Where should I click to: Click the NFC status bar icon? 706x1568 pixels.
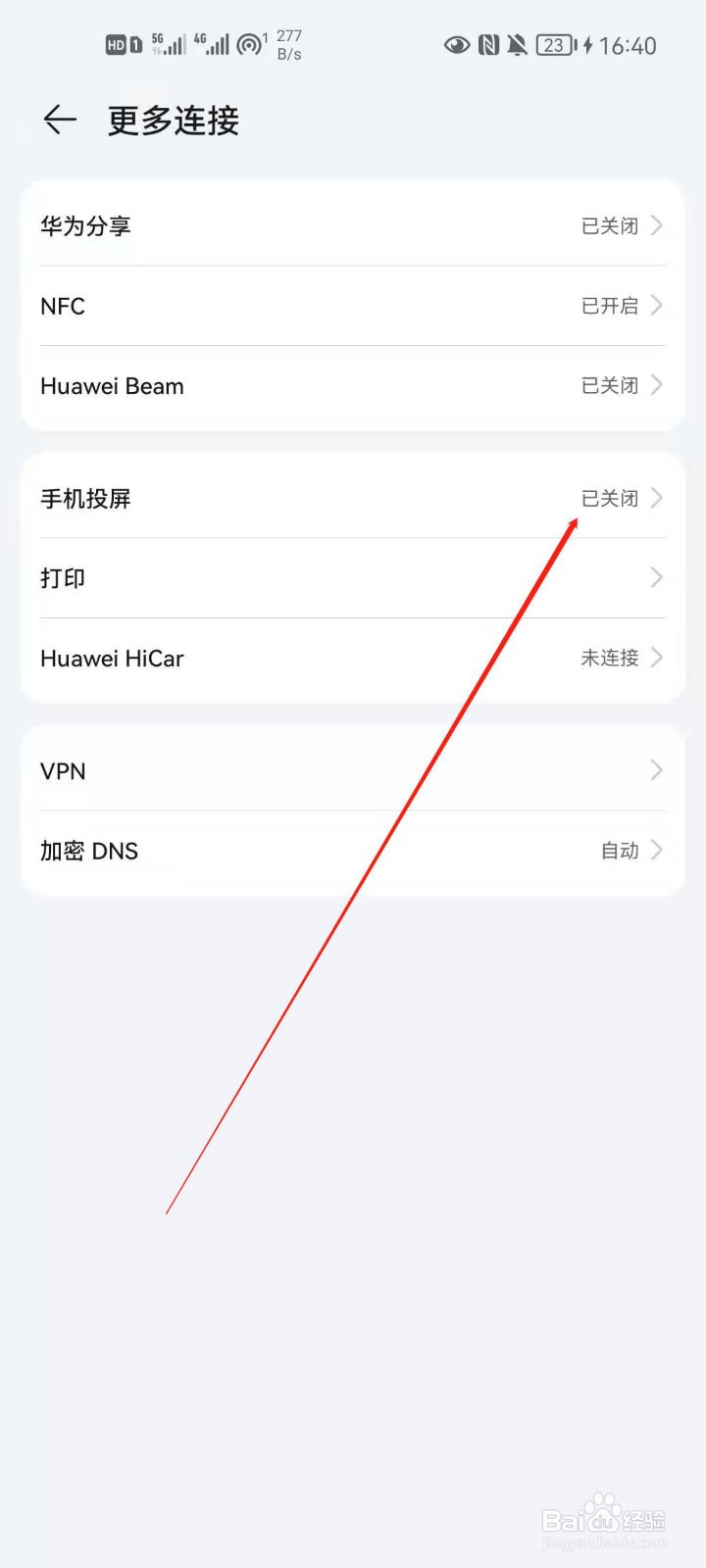pos(489,44)
